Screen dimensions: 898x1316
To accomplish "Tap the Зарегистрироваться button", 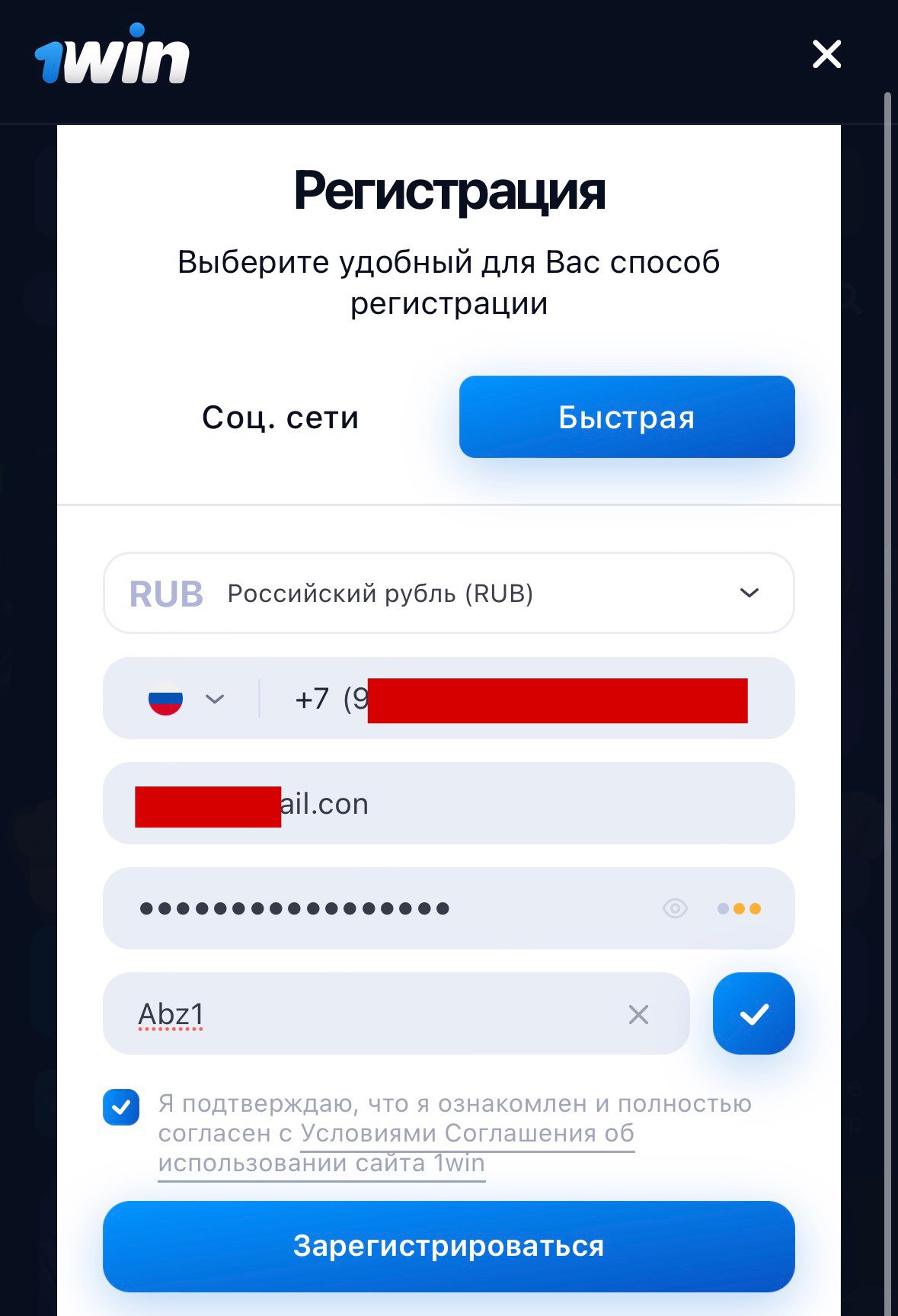I will (448, 1246).
